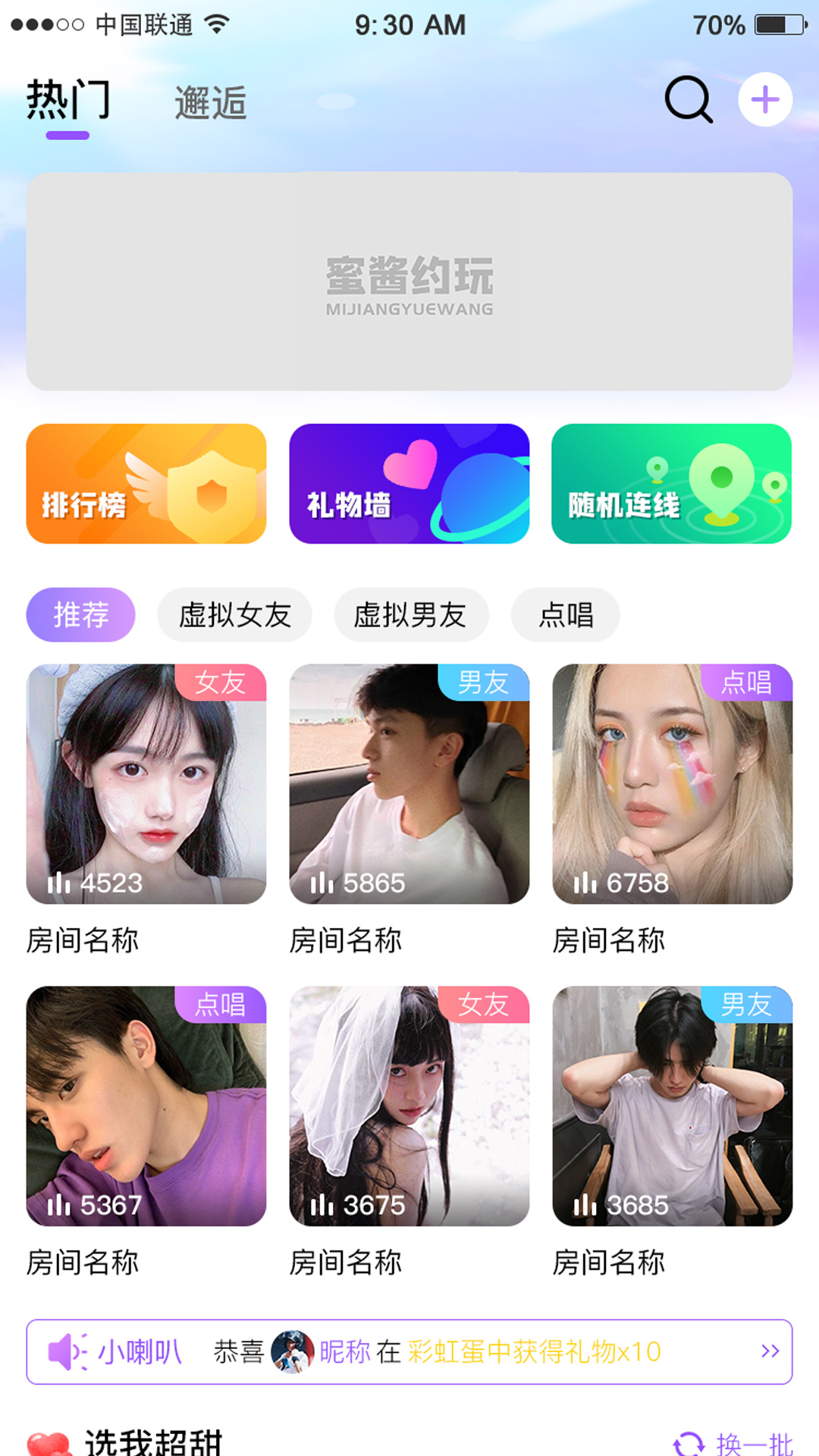Open the 排行榜 ranking card
This screenshot has height=1456, width=819.
point(146,484)
